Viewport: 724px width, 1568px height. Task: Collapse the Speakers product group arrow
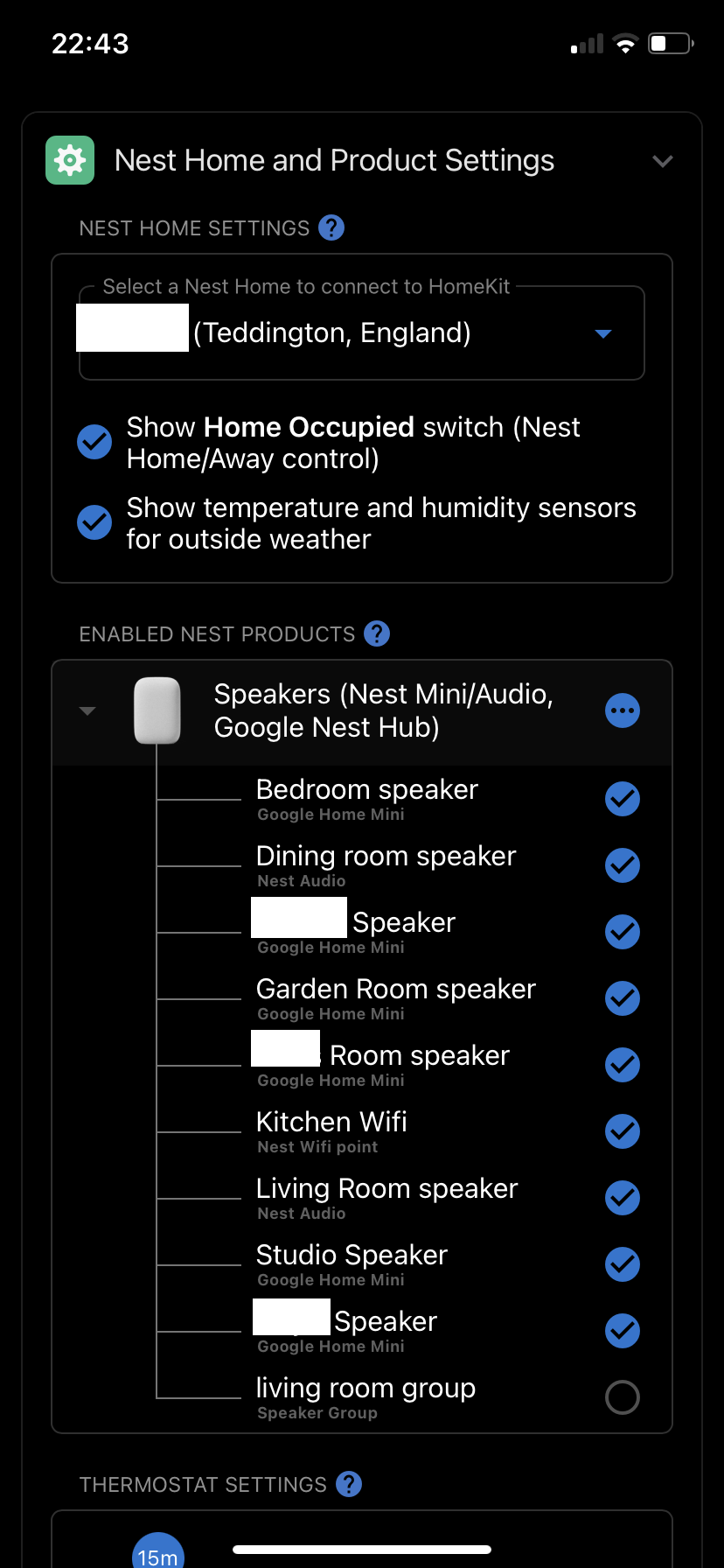[x=87, y=710]
